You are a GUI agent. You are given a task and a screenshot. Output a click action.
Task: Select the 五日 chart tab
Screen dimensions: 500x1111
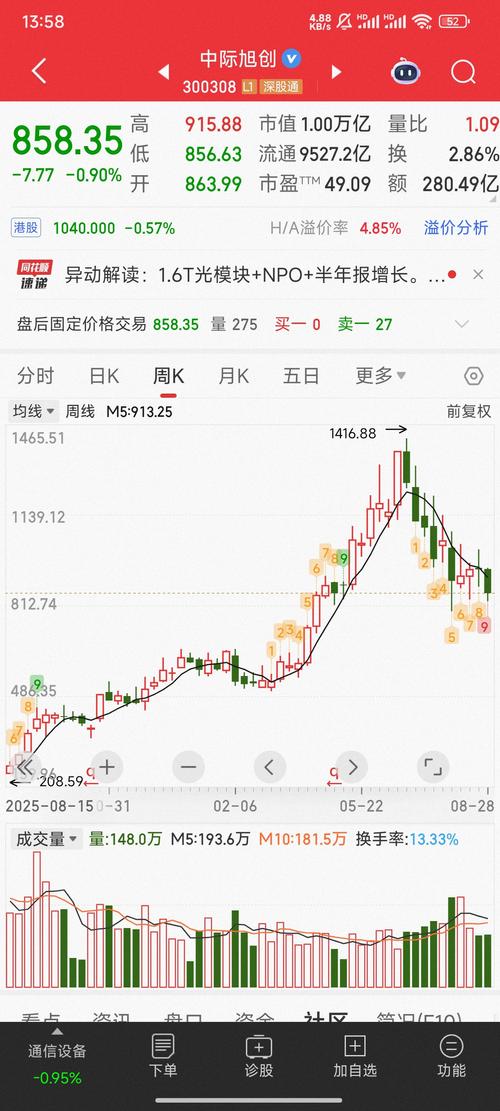tap(301, 376)
